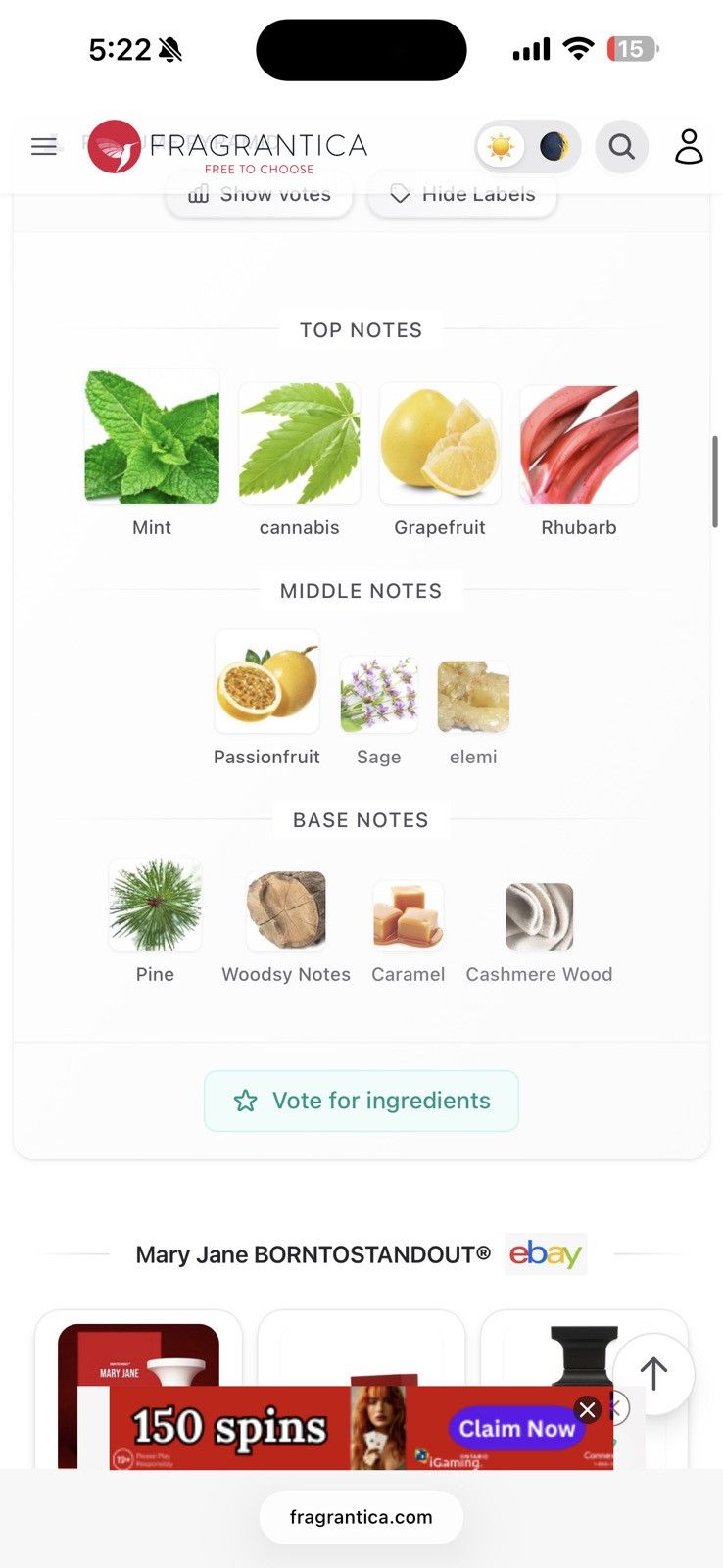This screenshot has width=723, height=1568.
Task: Tap Hide Labels button
Action: pyautogui.click(x=462, y=195)
